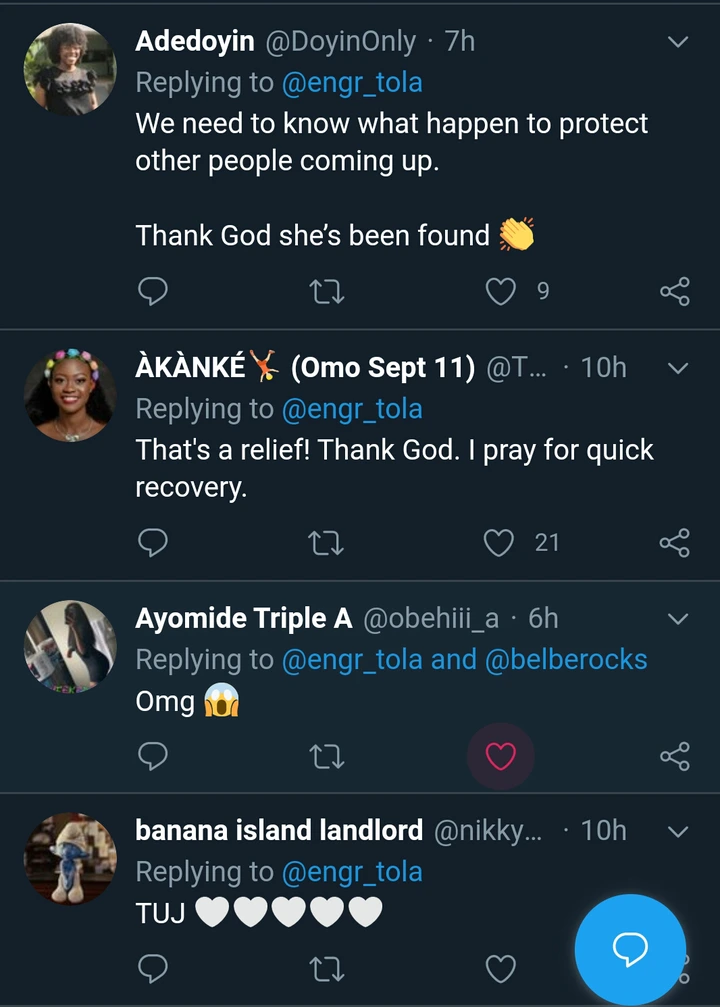Reply to banana island landlord's tweet
The image size is (720, 1007).
[x=152, y=968]
